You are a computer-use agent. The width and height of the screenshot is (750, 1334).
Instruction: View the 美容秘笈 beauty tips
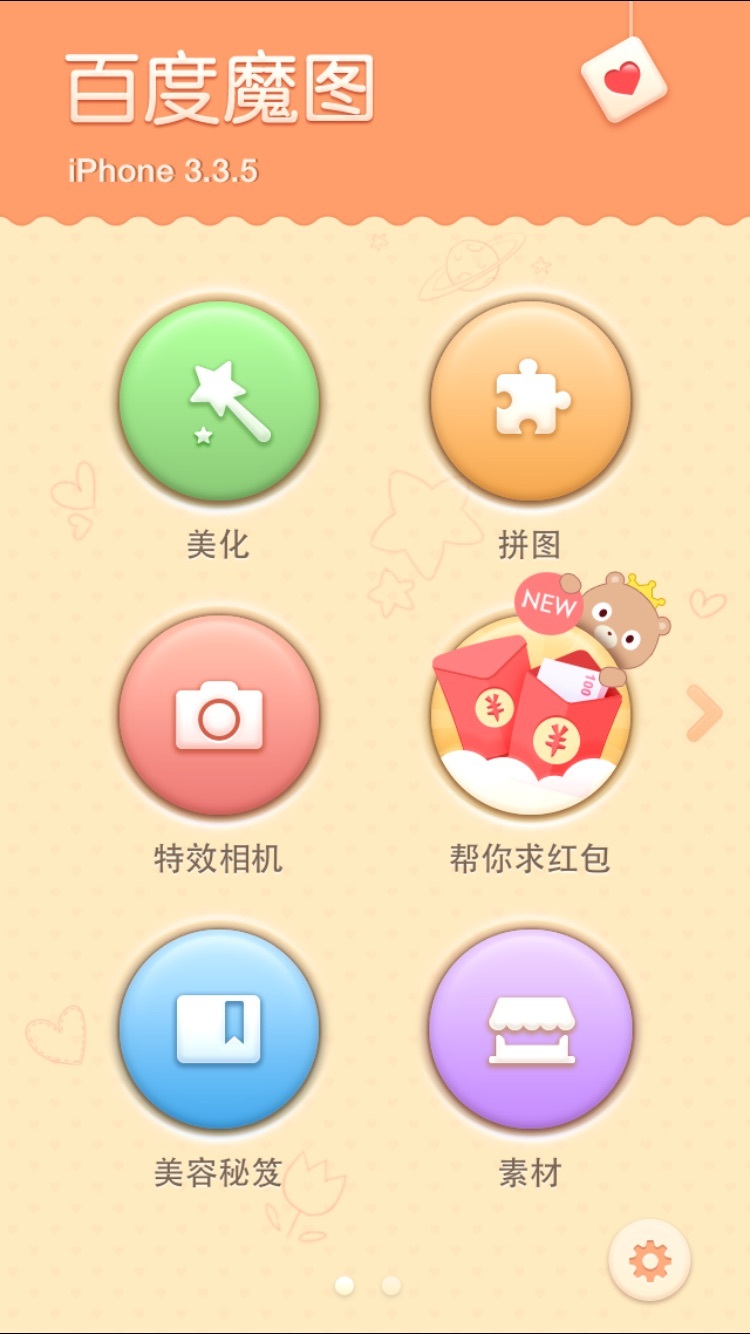coord(219,1029)
